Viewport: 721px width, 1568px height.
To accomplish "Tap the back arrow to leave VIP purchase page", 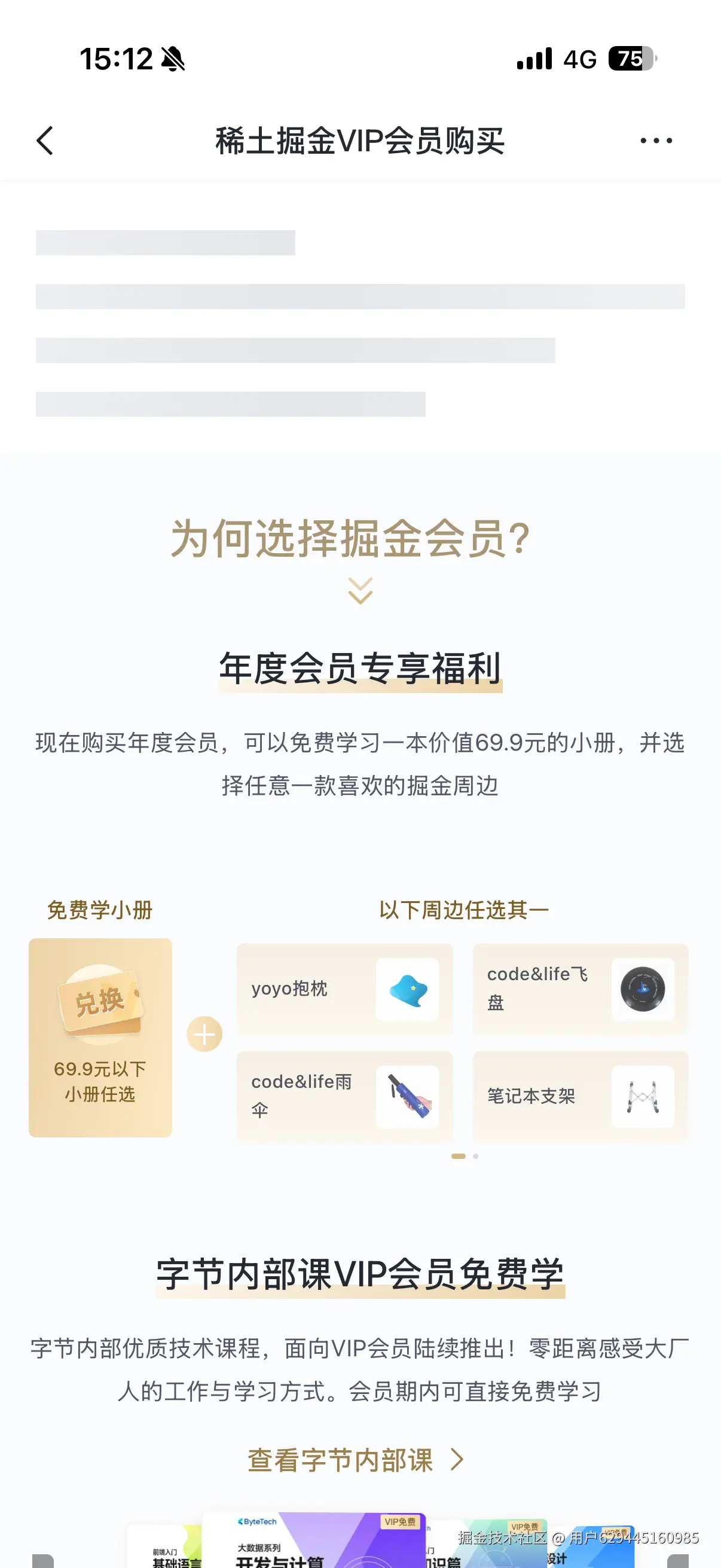I will click(44, 140).
